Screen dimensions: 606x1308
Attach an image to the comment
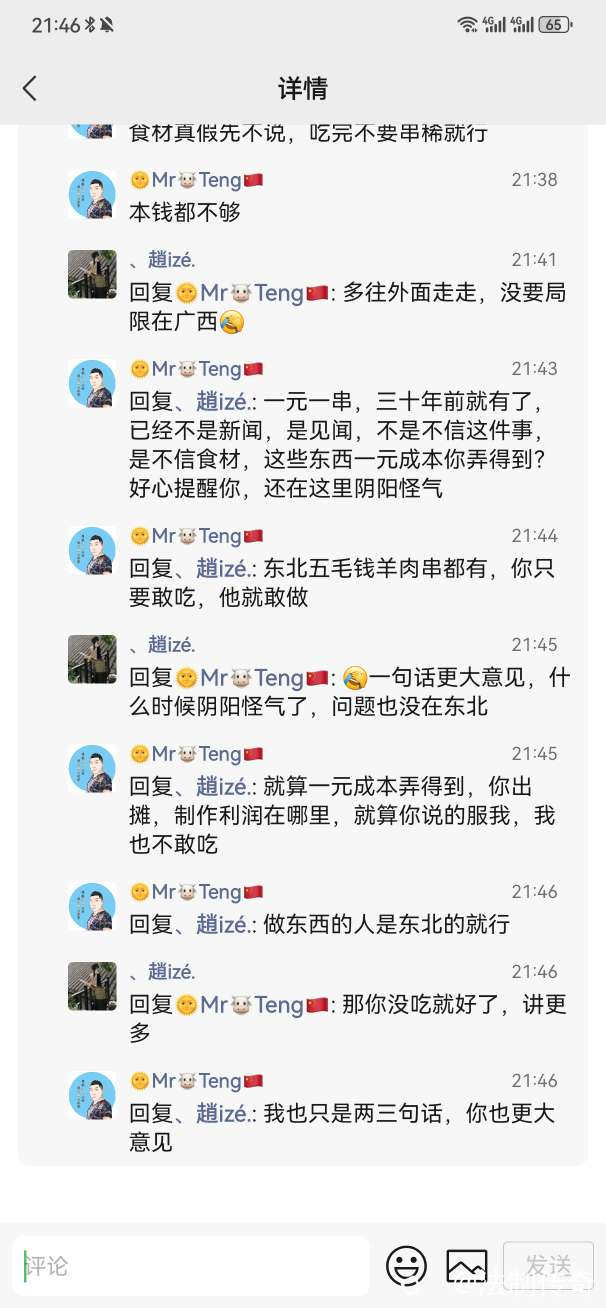(x=466, y=1266)
